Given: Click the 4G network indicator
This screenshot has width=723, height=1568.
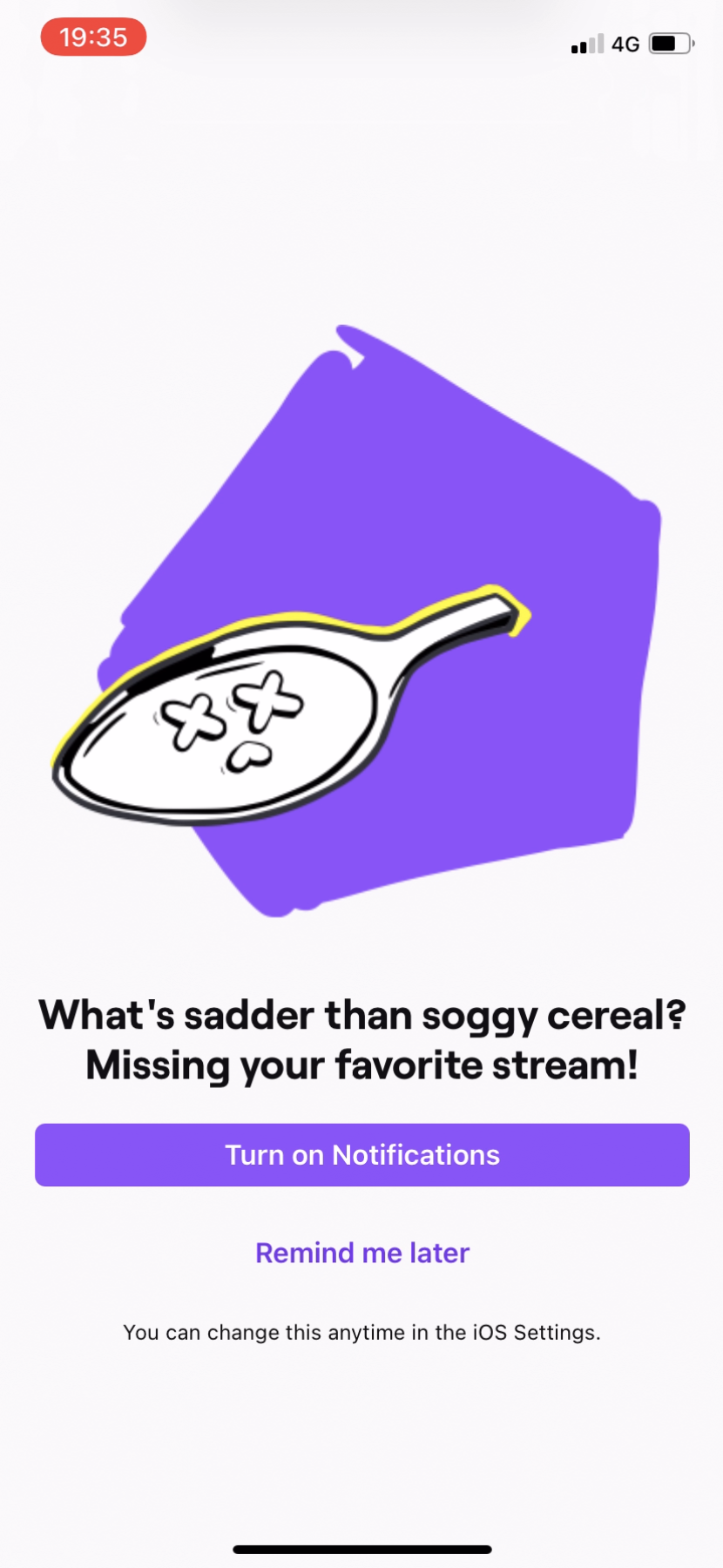Looking at the screenshot, I should (x=625, y=44).
